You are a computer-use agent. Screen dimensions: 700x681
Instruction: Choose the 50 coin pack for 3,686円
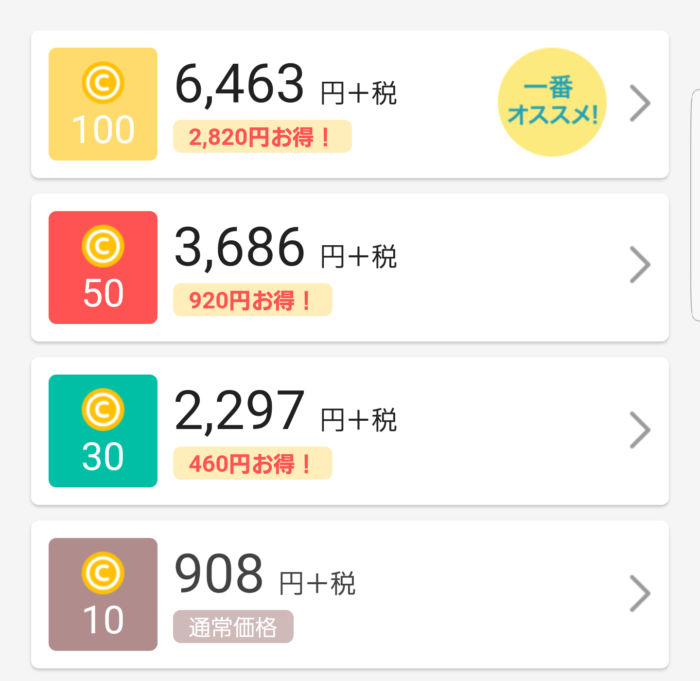tap(350, 267)
